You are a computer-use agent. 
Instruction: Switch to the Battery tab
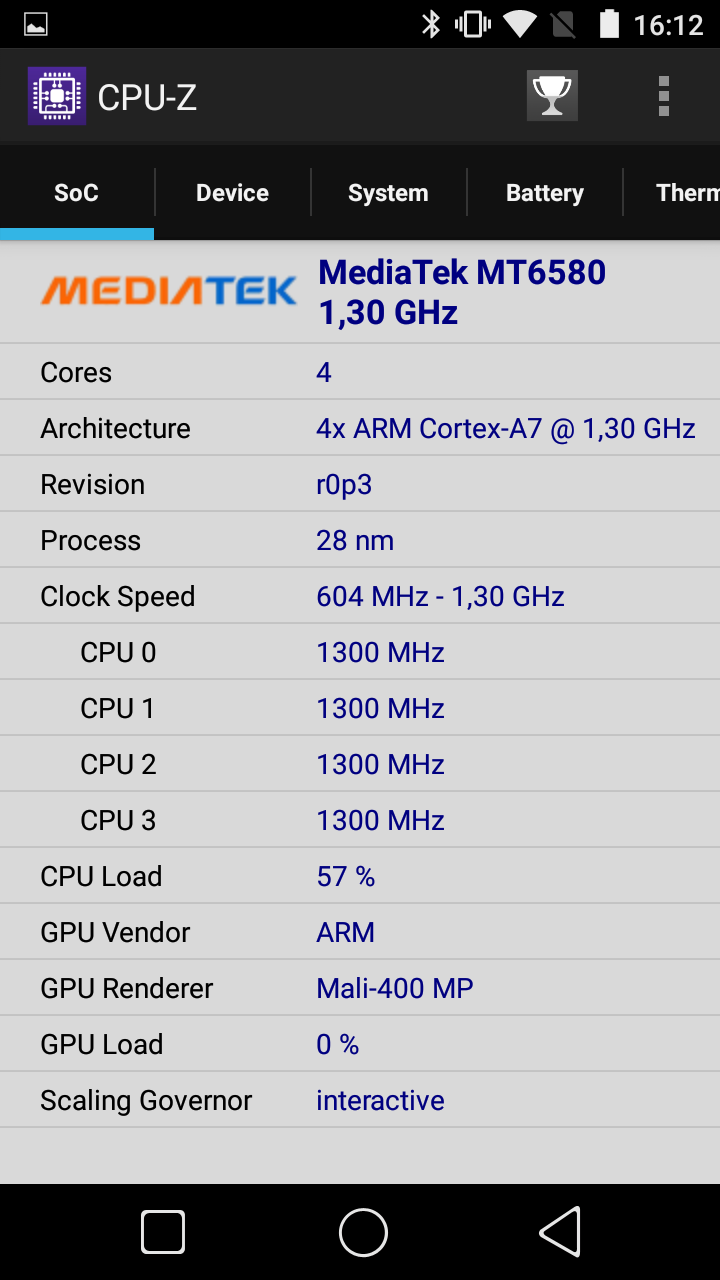[x=544, y=193]
